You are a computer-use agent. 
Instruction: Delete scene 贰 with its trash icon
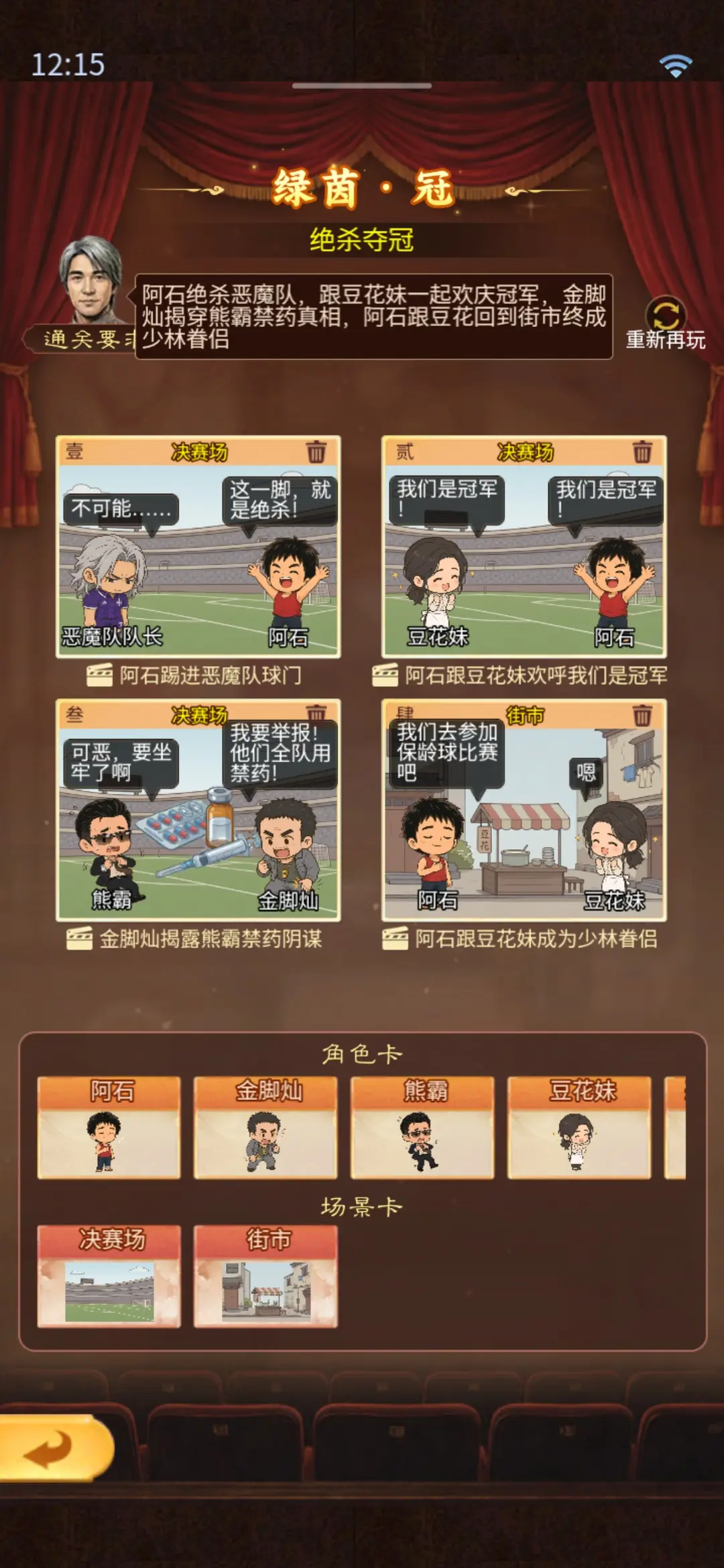[x=642, y=452]
